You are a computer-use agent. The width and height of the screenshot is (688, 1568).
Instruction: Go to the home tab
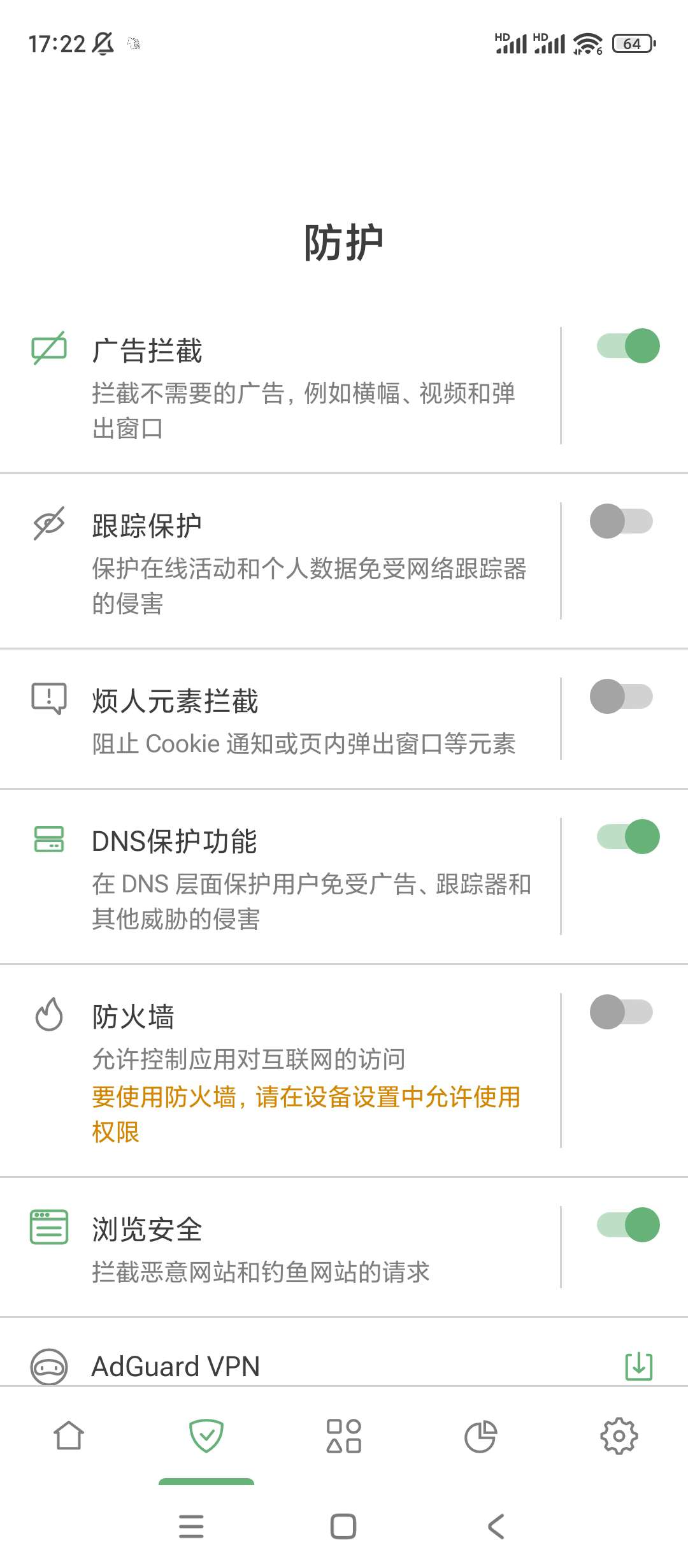(69, 1437)
